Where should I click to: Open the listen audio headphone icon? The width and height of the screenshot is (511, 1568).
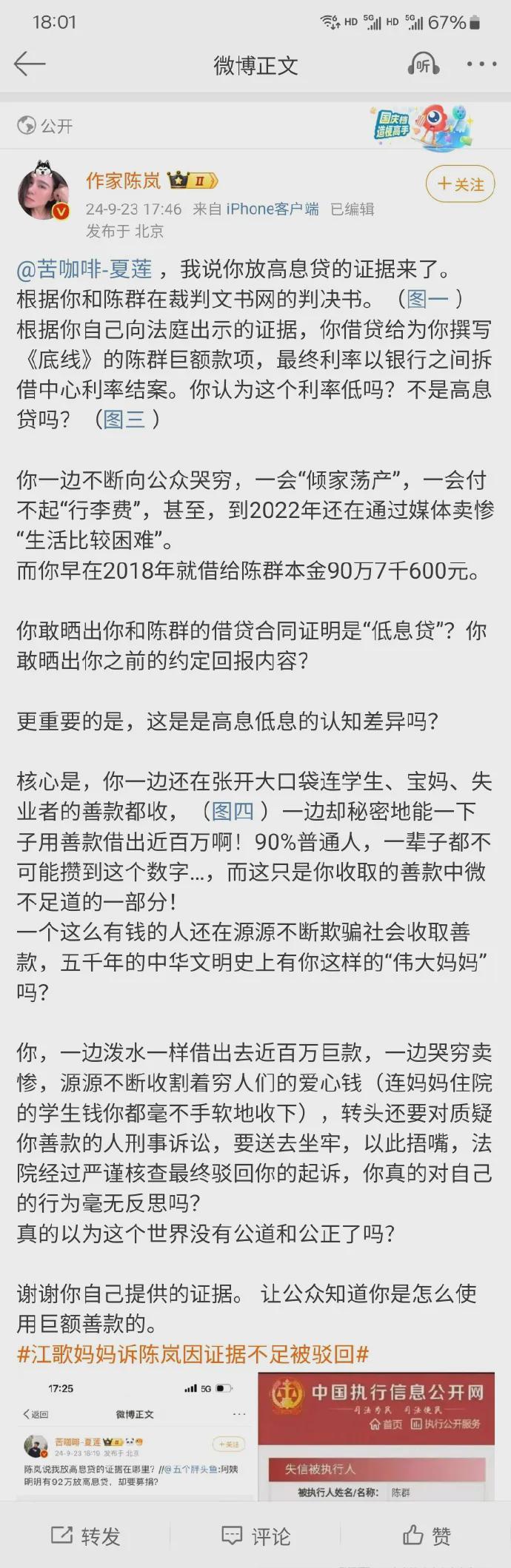pos(423,64)
